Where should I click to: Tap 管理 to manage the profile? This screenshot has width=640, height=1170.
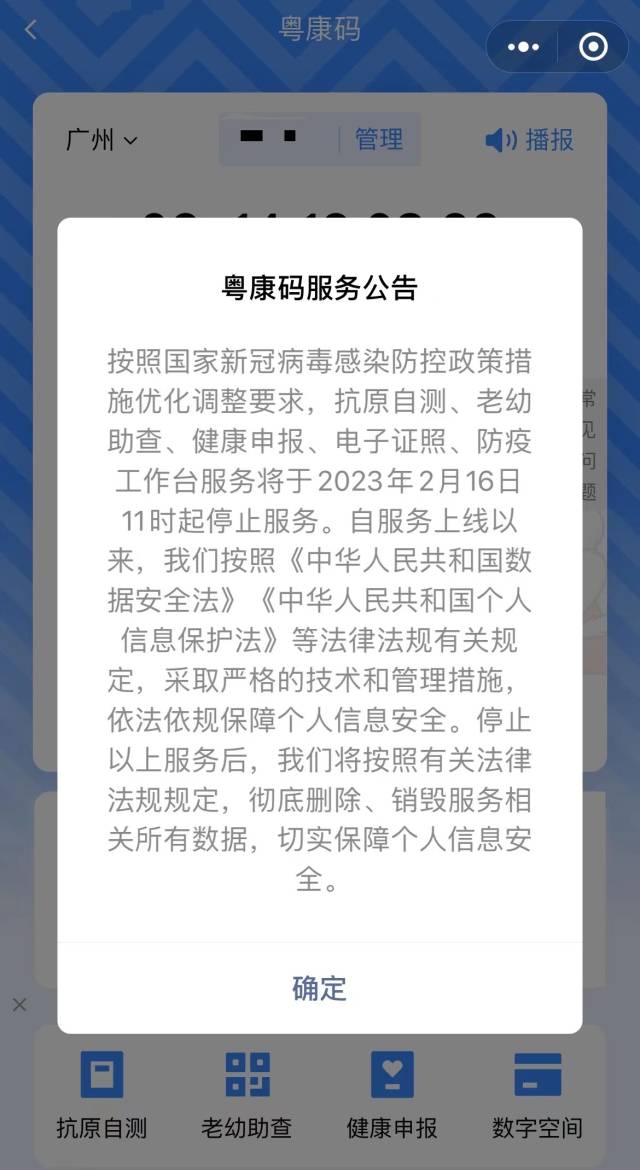pos(379,140)
